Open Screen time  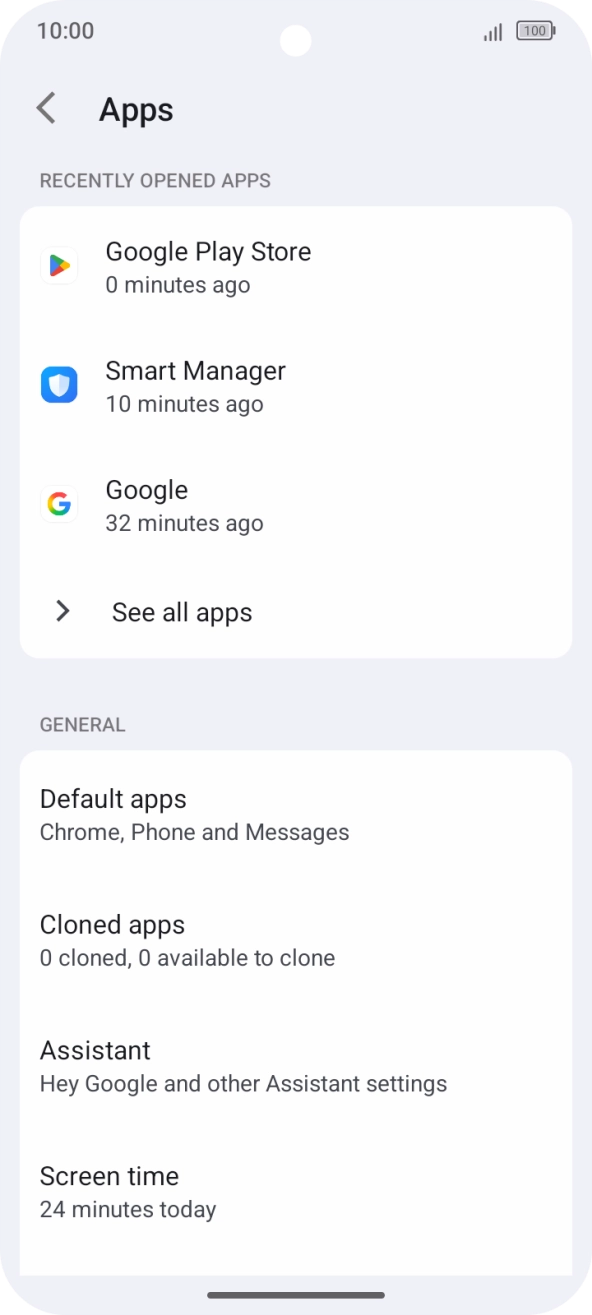(296, 1191)
